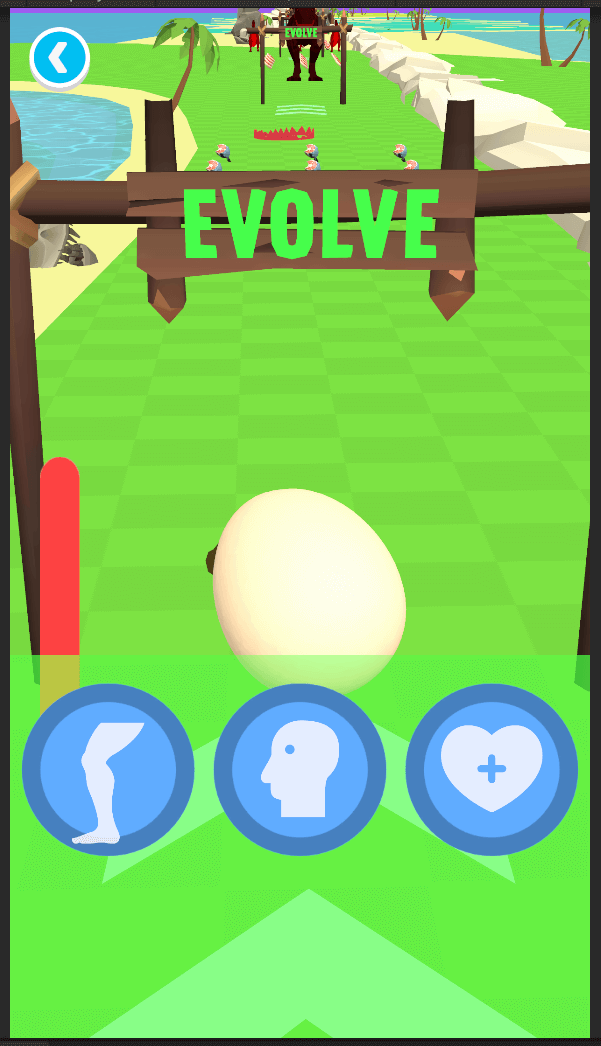Choose the leg evolution upgrade
This screenshot has width=601, height=1046.
(x=108, y=769)
